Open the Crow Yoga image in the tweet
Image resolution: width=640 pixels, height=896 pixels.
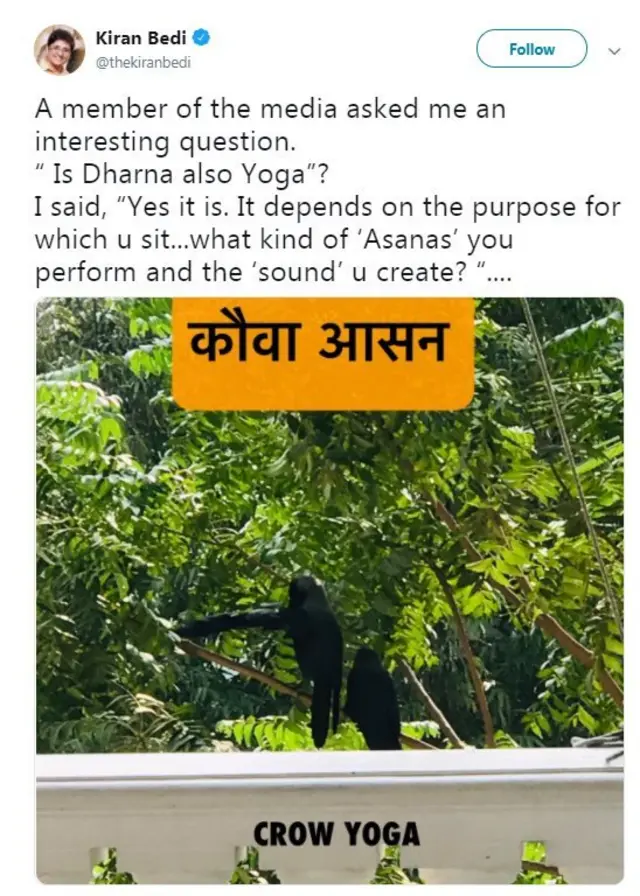click(329, 590)
